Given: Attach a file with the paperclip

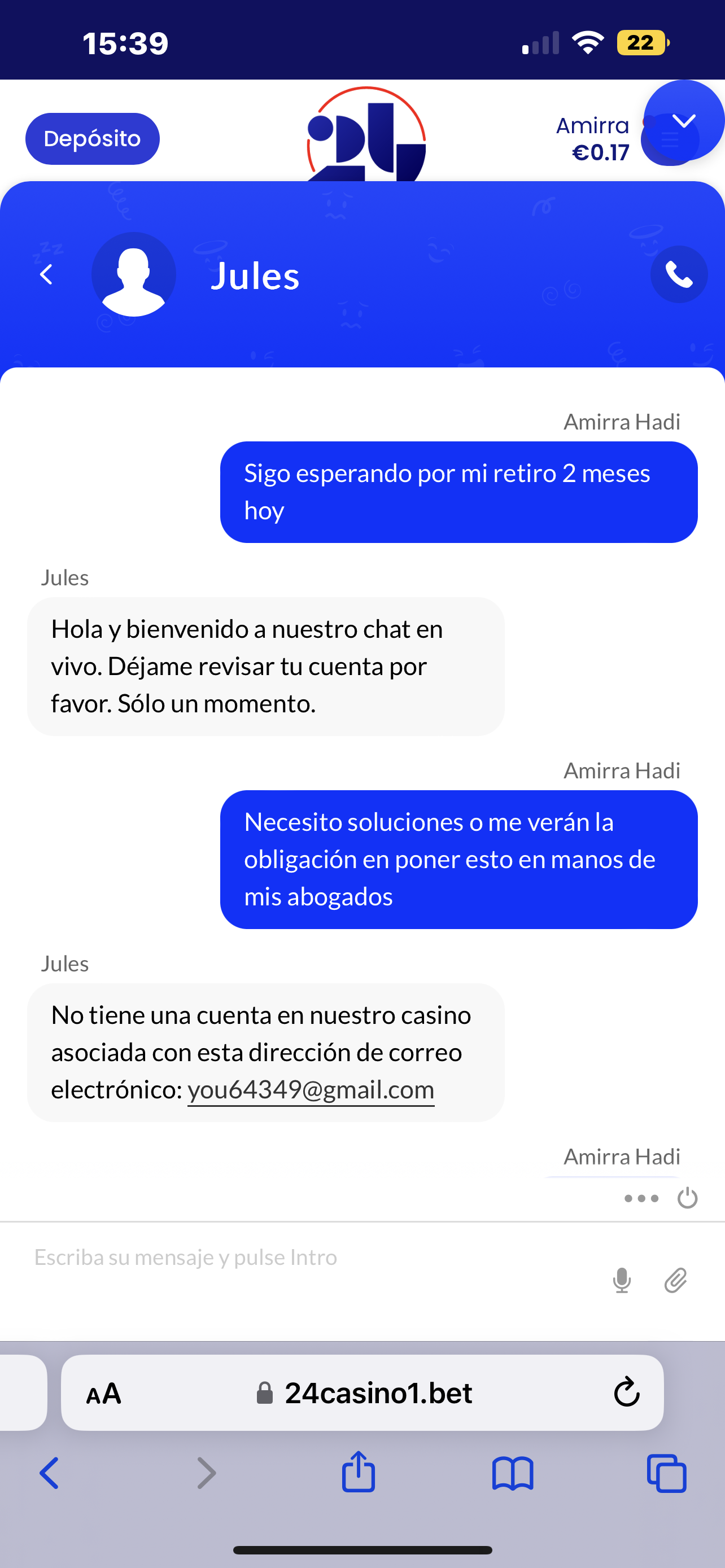Looking at the screenshot, I should click(675, 1280).
